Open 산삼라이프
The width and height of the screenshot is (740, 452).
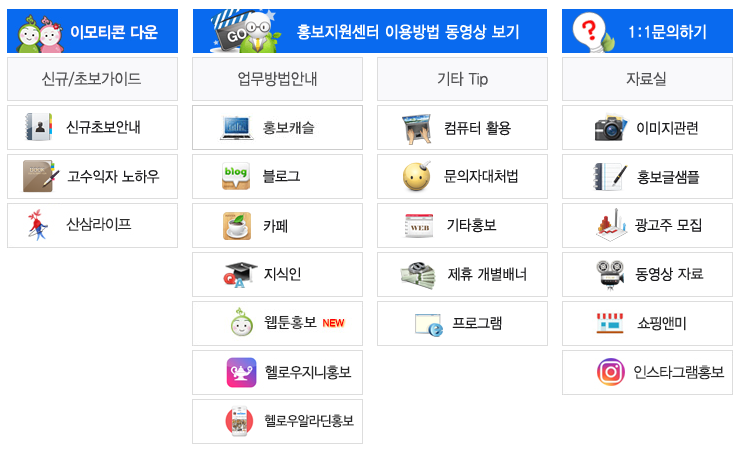point(92,225)
